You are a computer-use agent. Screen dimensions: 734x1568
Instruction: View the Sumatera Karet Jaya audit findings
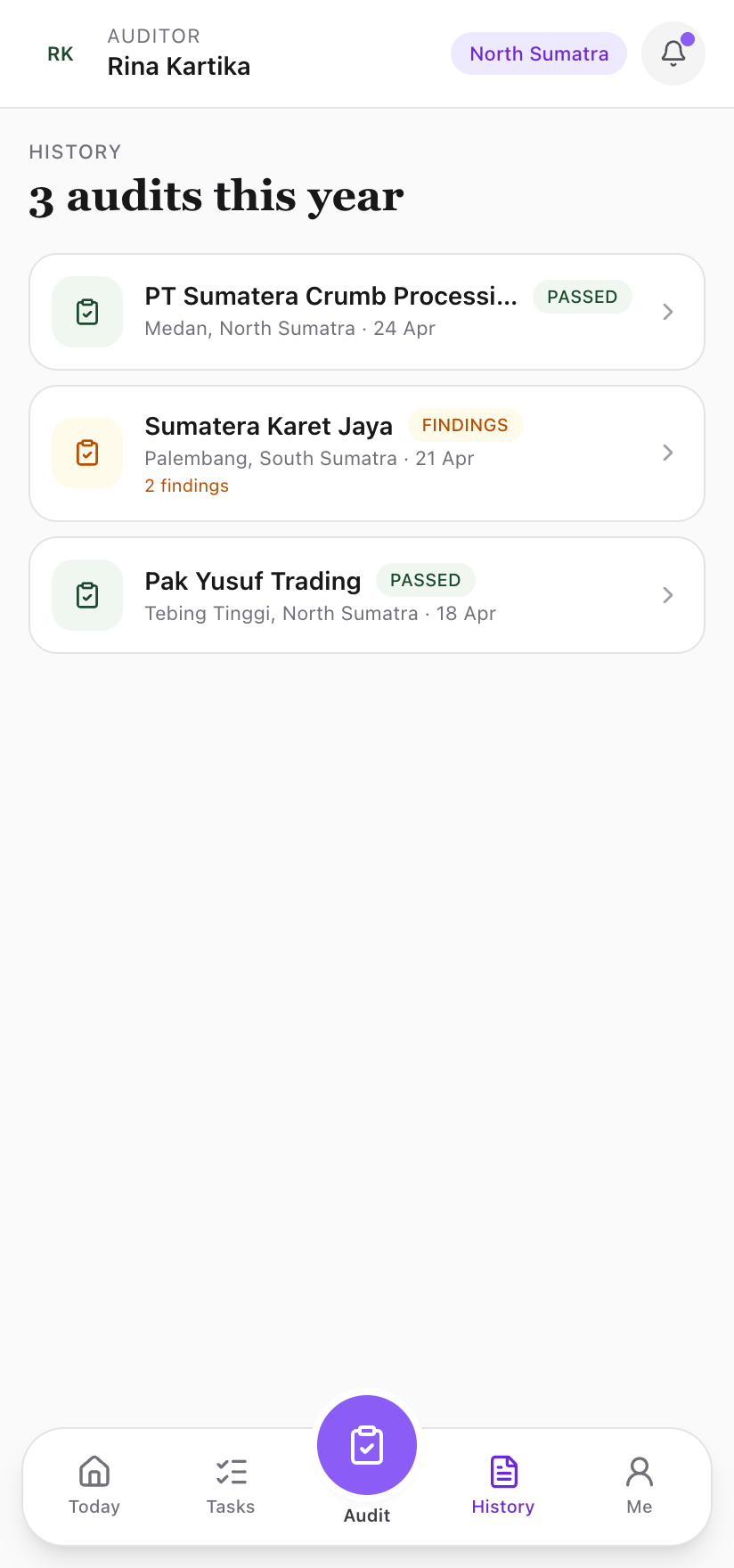click(367, 453)
